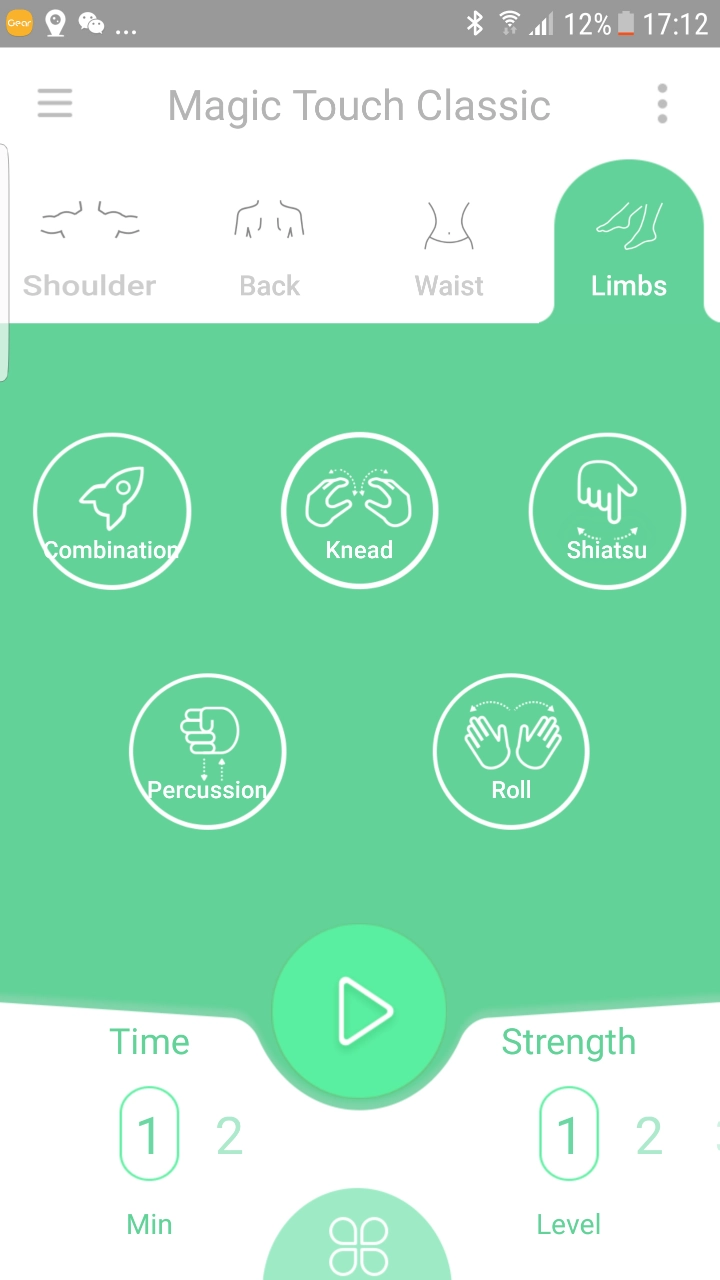Select the Combination massage mode icon
Screen dimensions: 720x1280
(112, 510)
